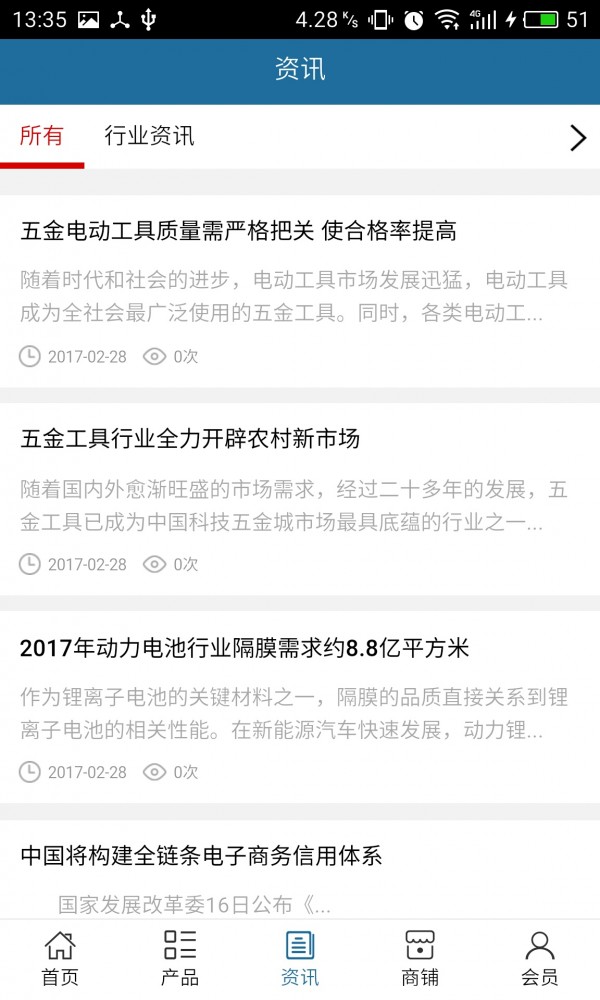Open the 商铺 tab

click(x=420, y=958)
